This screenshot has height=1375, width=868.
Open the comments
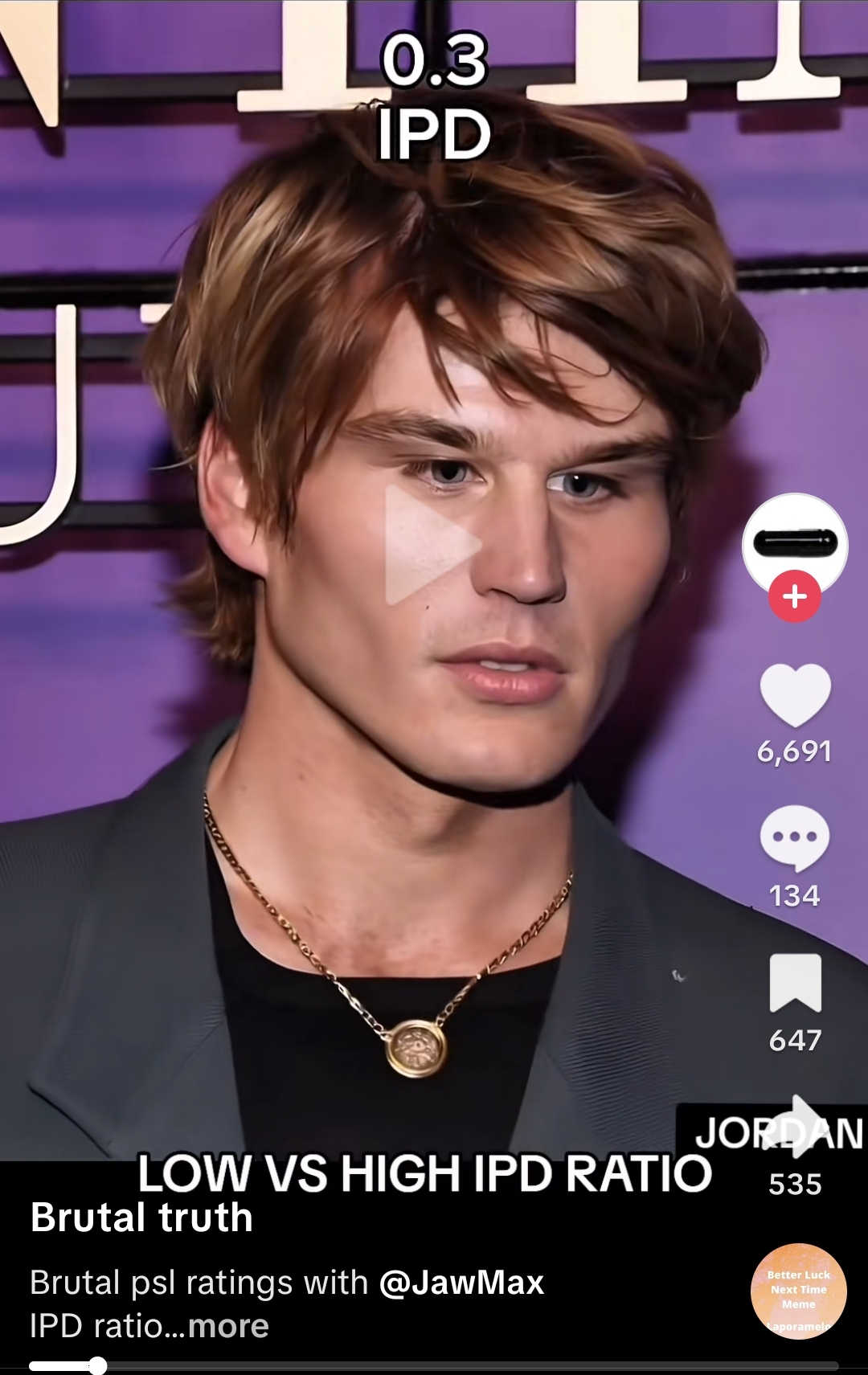point(794,838)
